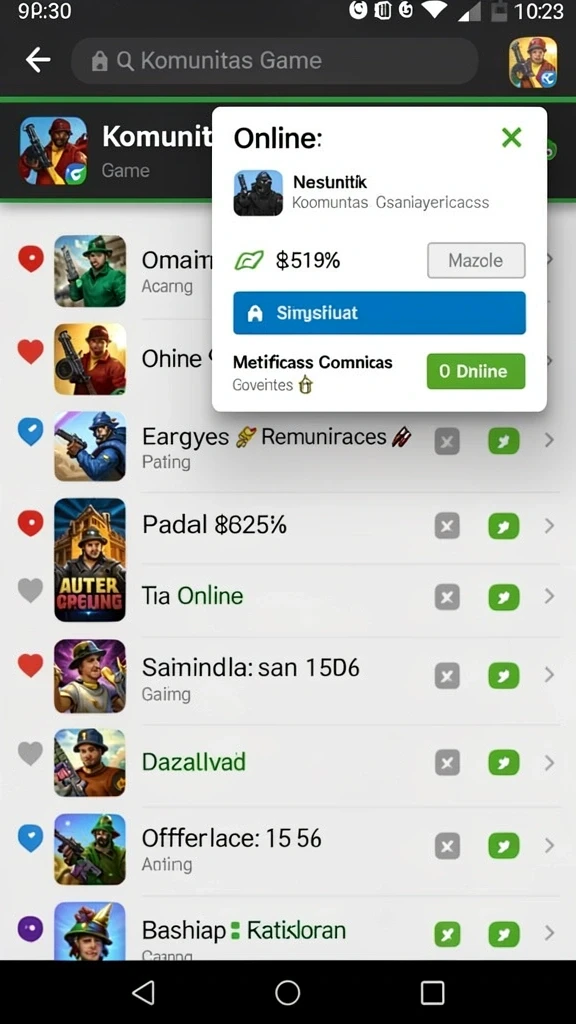
Task: Open the profile avatar in the top bar
Action: pos(533,62)
